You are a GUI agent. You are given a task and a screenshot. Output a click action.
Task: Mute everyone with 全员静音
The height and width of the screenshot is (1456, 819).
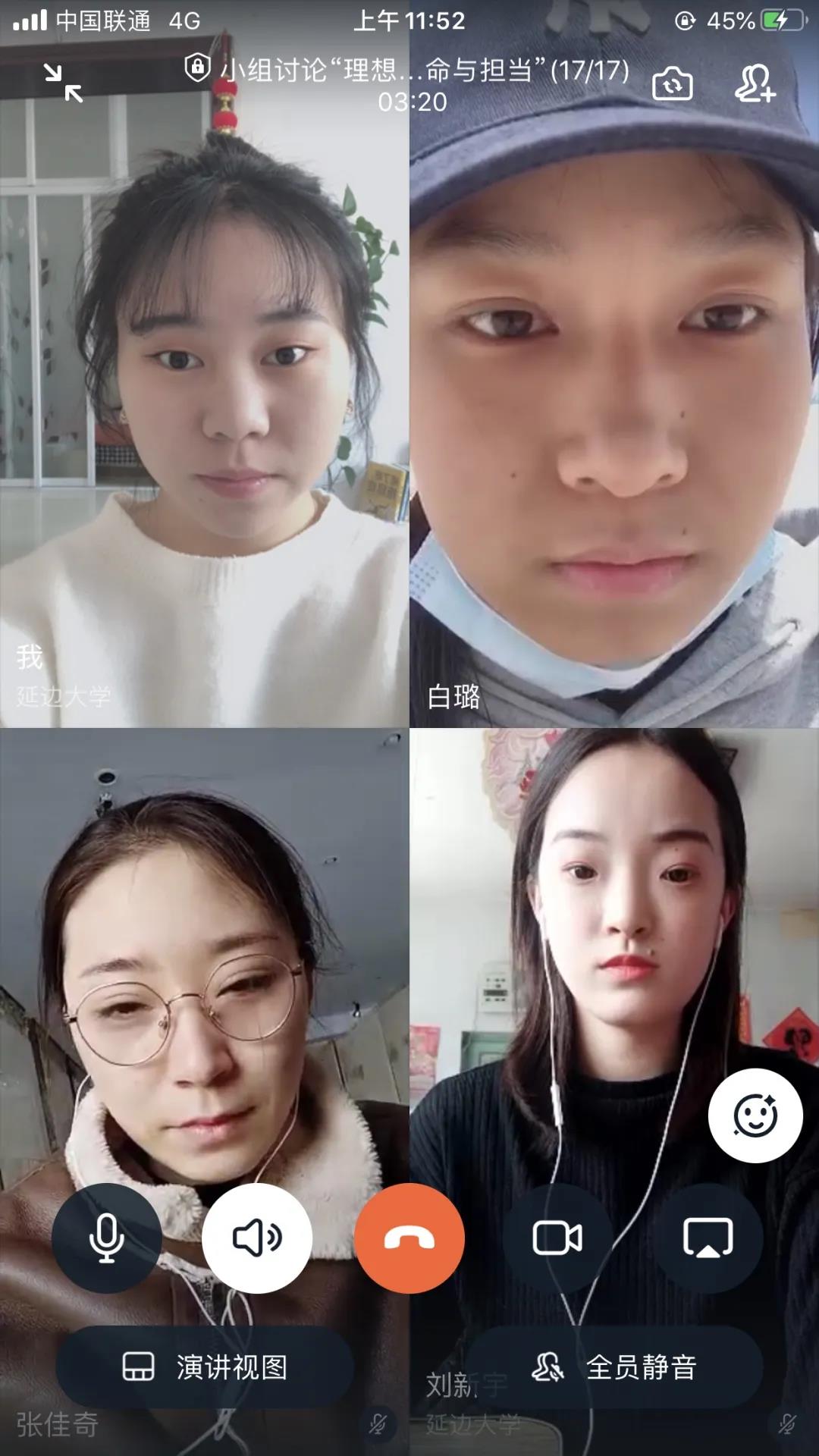614,1367
